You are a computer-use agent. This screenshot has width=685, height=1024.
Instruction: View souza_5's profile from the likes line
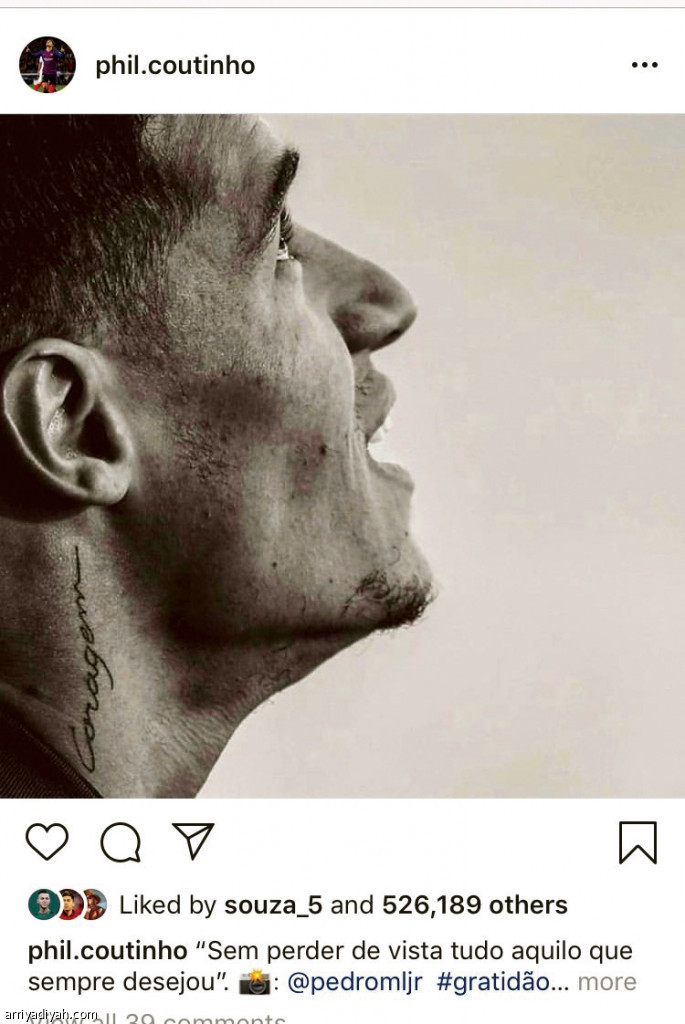coord(274,905)
